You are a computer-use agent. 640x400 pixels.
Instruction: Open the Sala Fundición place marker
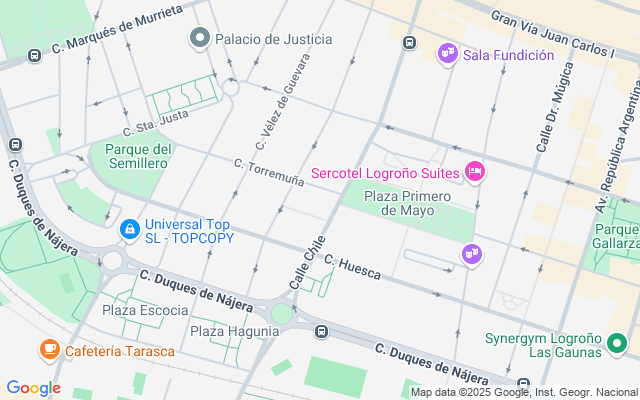(448, 53)
